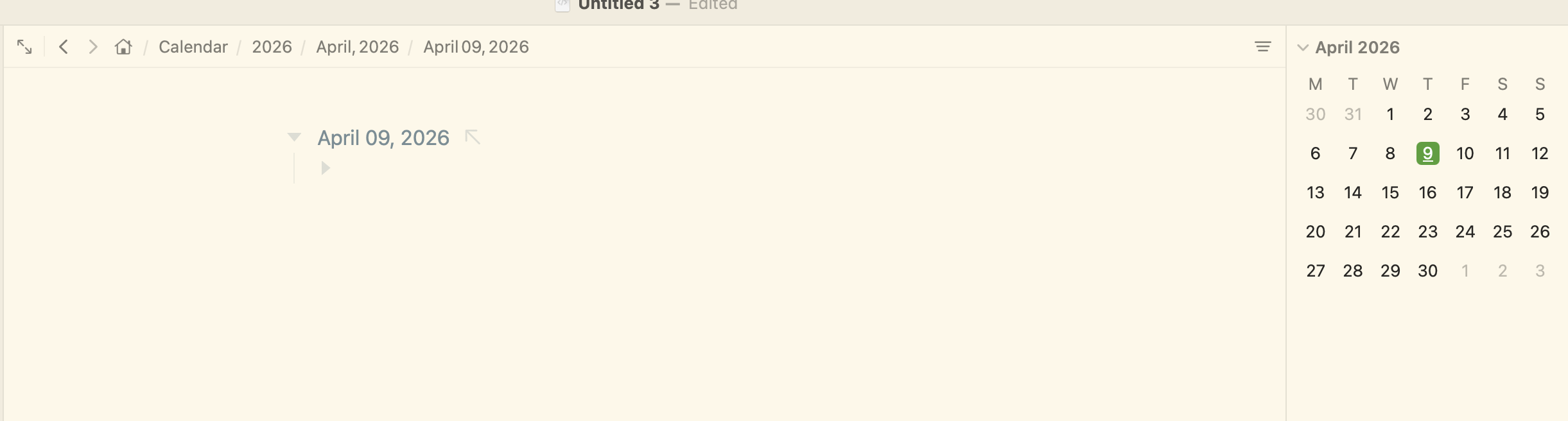Select April 15 in the calendar
1568x421 pixels.
coord(1390,193)
